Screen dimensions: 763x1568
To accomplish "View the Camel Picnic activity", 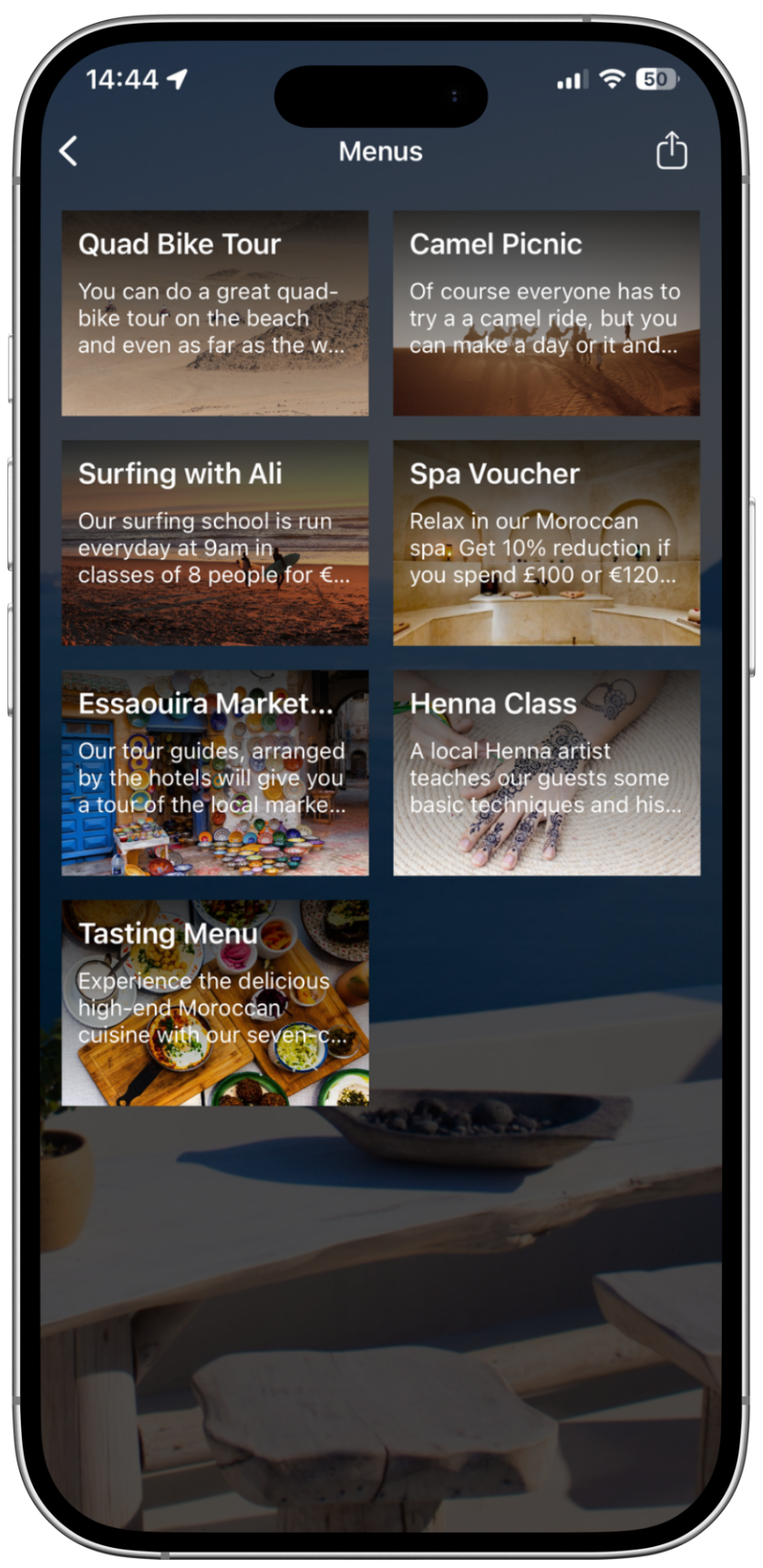I will coord(546,313).
